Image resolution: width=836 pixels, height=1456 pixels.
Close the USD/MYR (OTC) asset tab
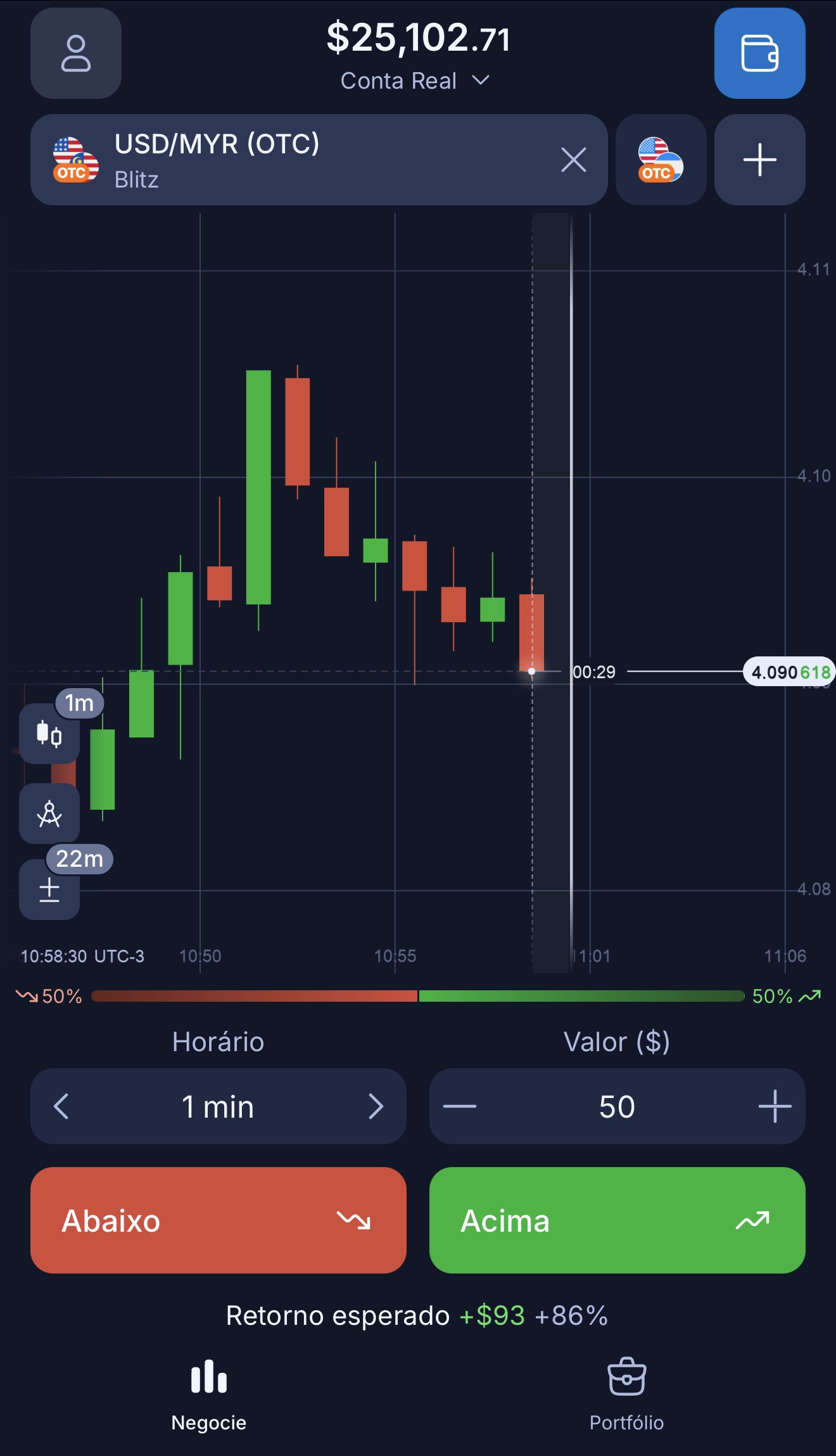tap(574, 160)
